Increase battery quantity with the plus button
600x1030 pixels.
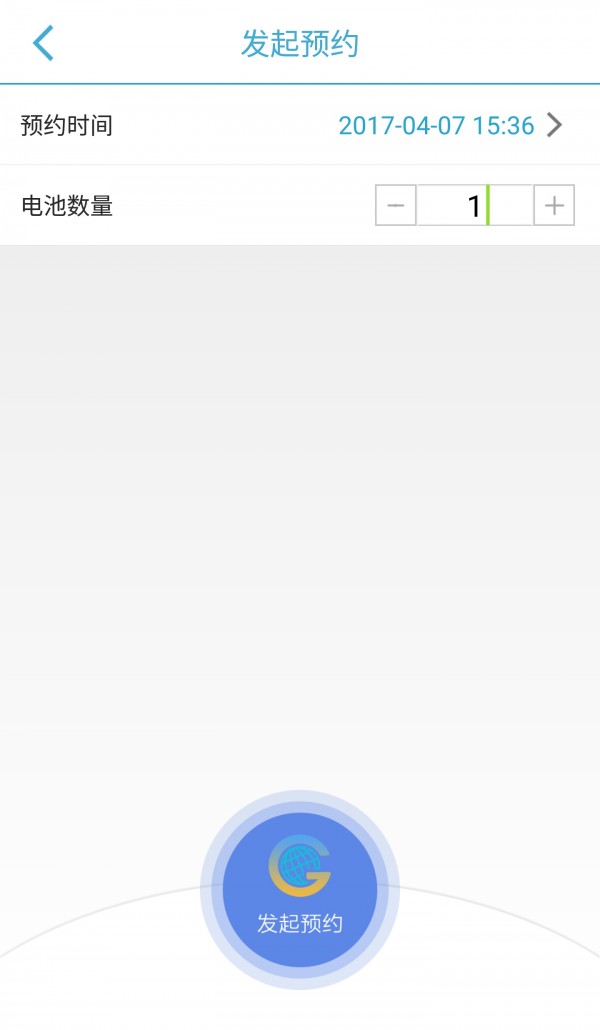point(554,206)
